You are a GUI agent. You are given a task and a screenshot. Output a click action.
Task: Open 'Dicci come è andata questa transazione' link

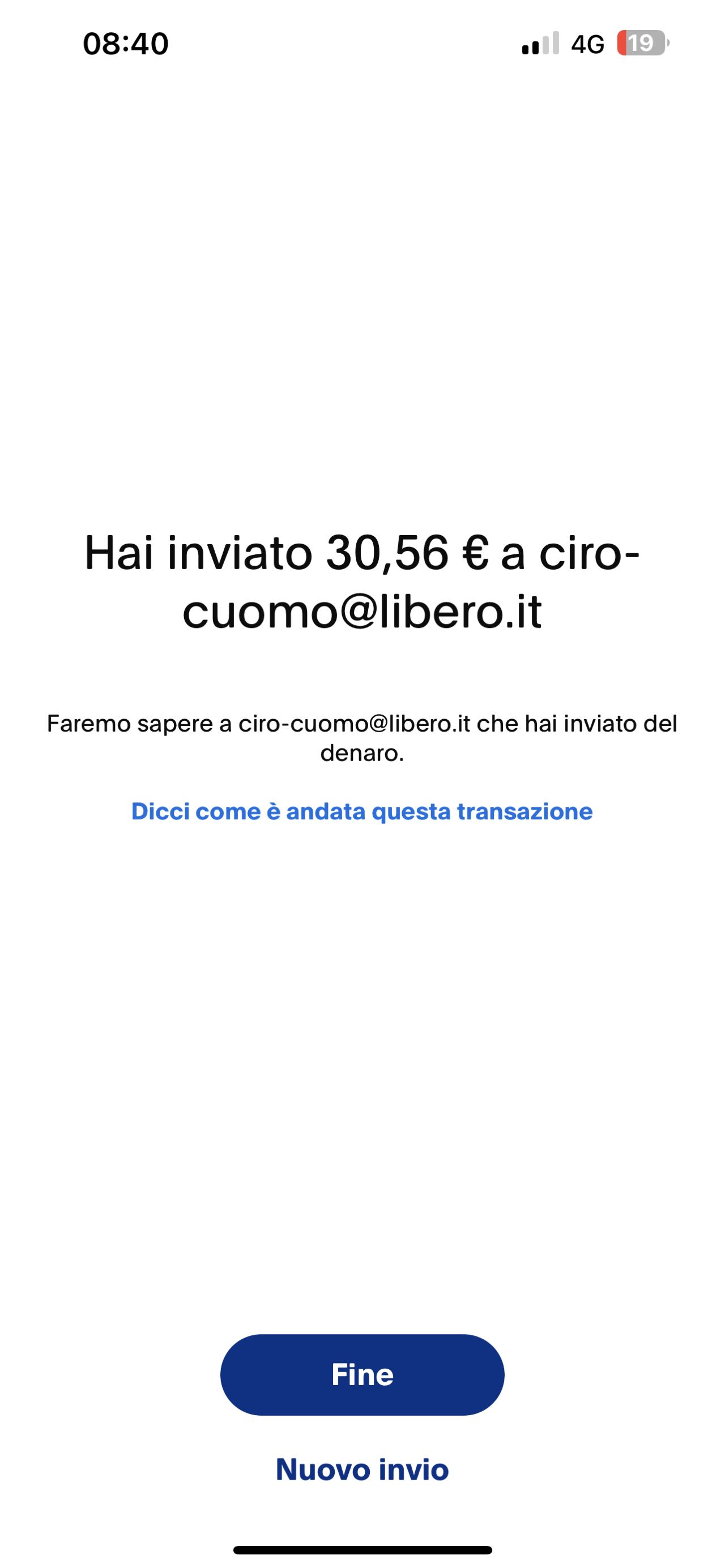(x=362, y=811)
